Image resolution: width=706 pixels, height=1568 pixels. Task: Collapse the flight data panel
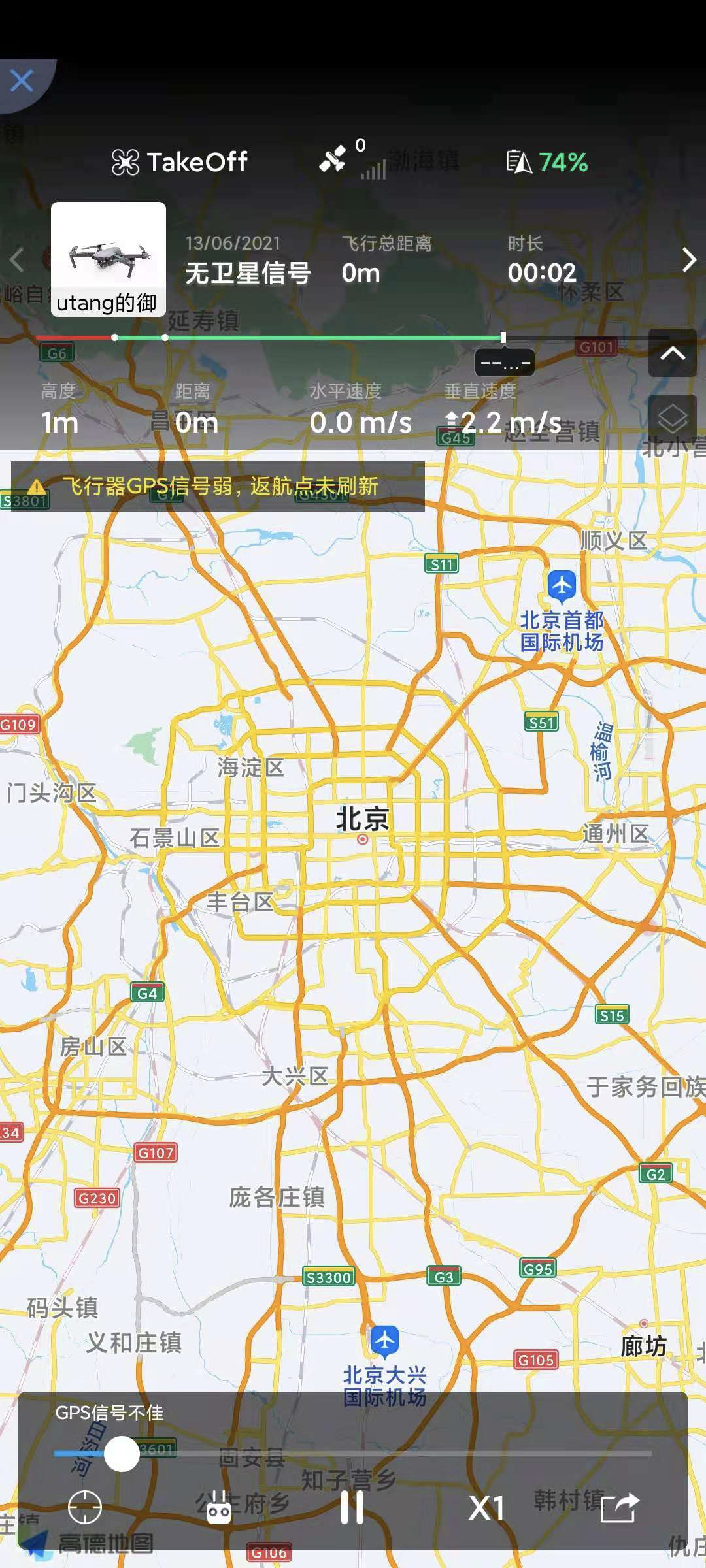coord(672,353)
